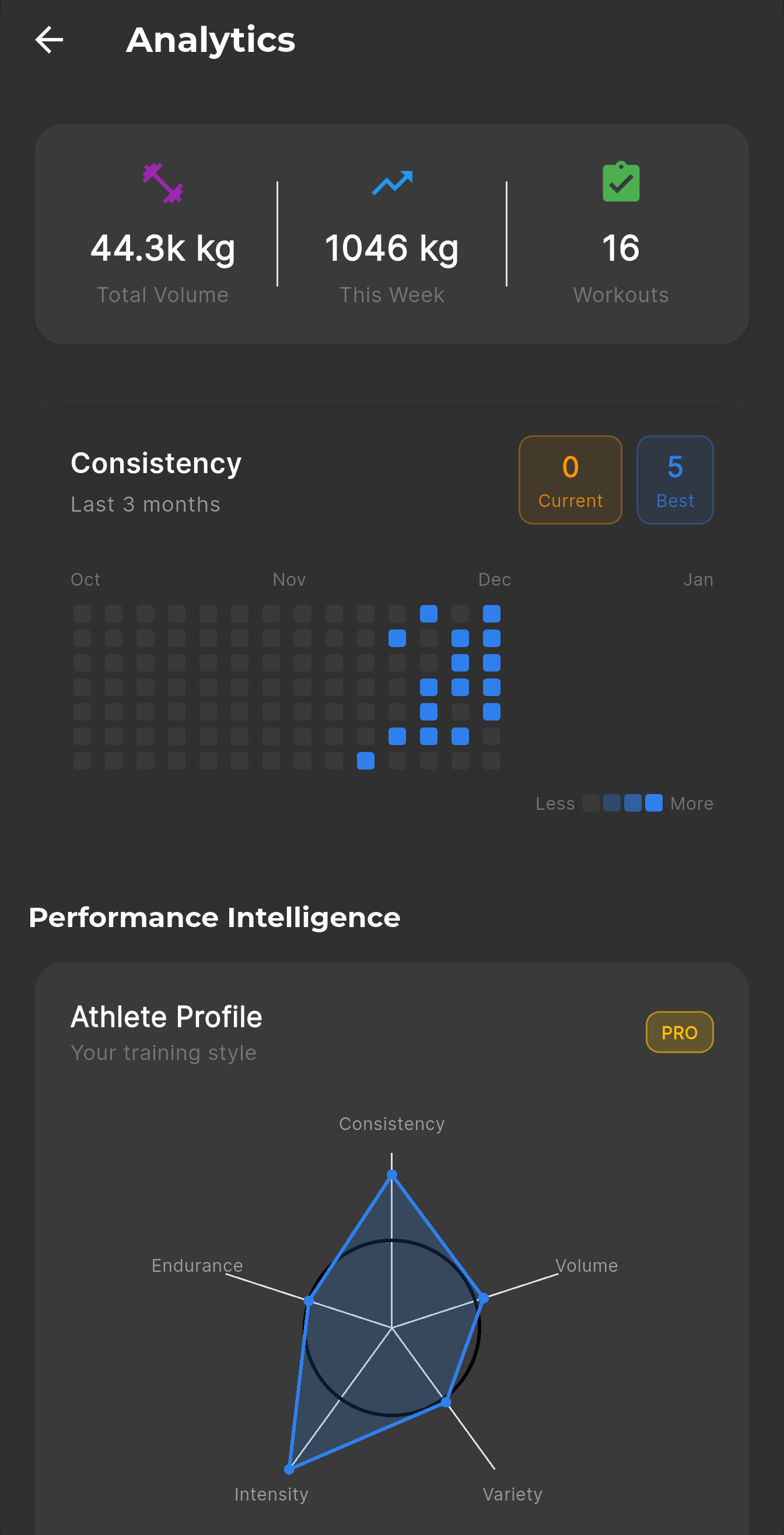This screenshot has width=784, height=1535.
Task: Click the Analytics title text
Action: coord(211,40)
